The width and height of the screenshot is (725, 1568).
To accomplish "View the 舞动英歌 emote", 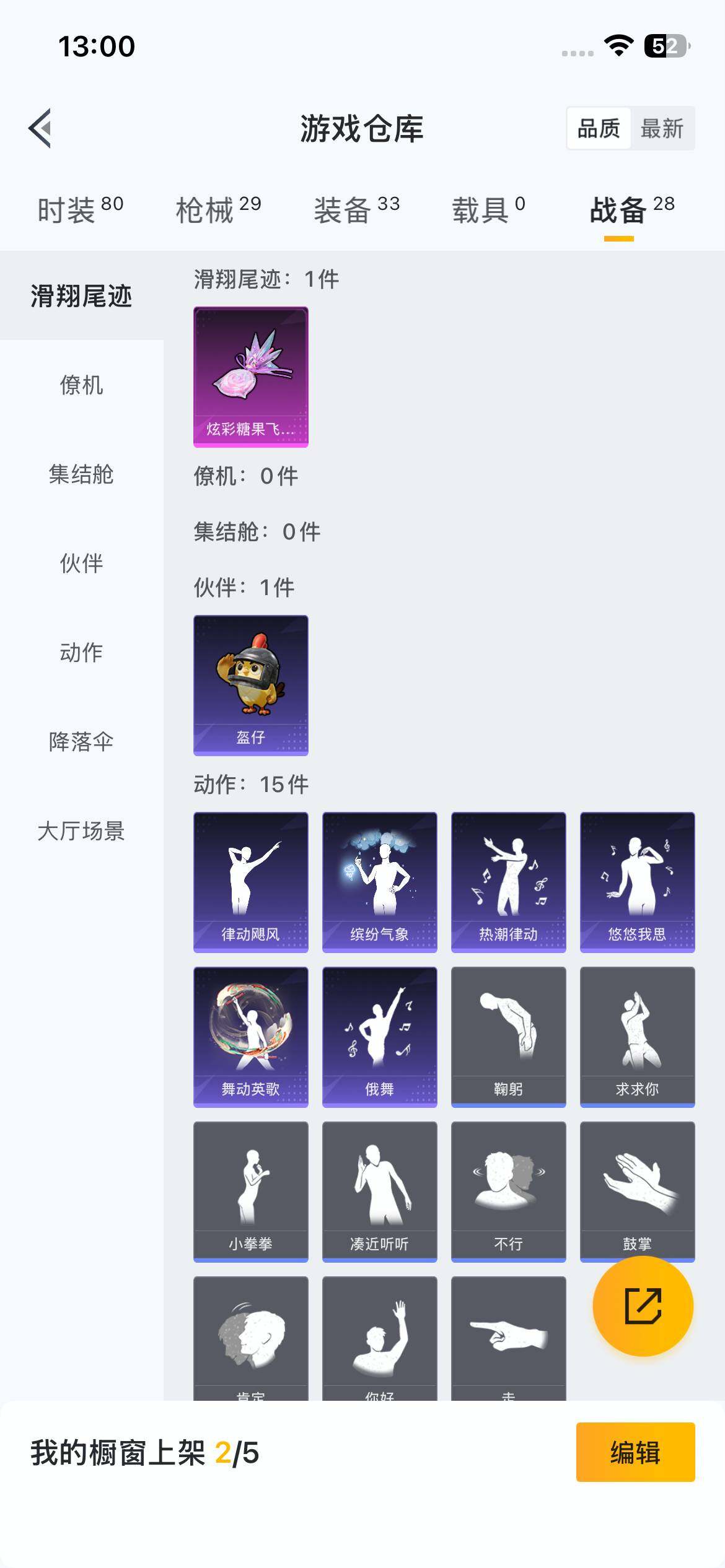I will click(251, 1037).
